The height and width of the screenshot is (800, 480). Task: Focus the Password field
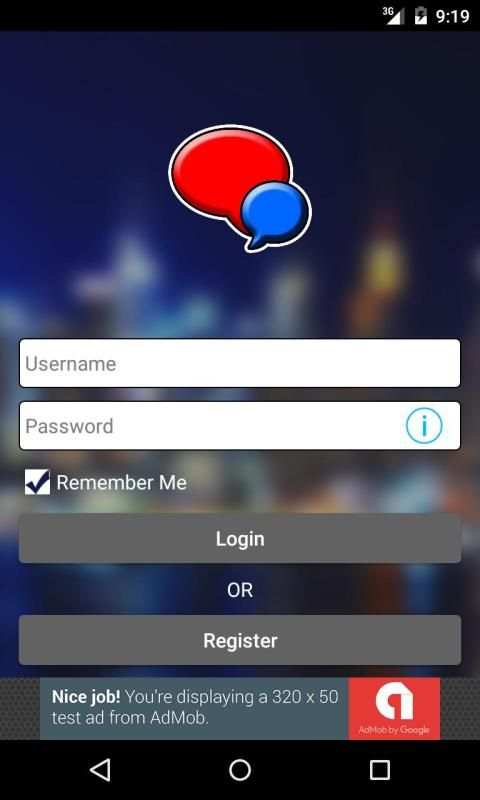pyautogui.click(x=240, y=426)
